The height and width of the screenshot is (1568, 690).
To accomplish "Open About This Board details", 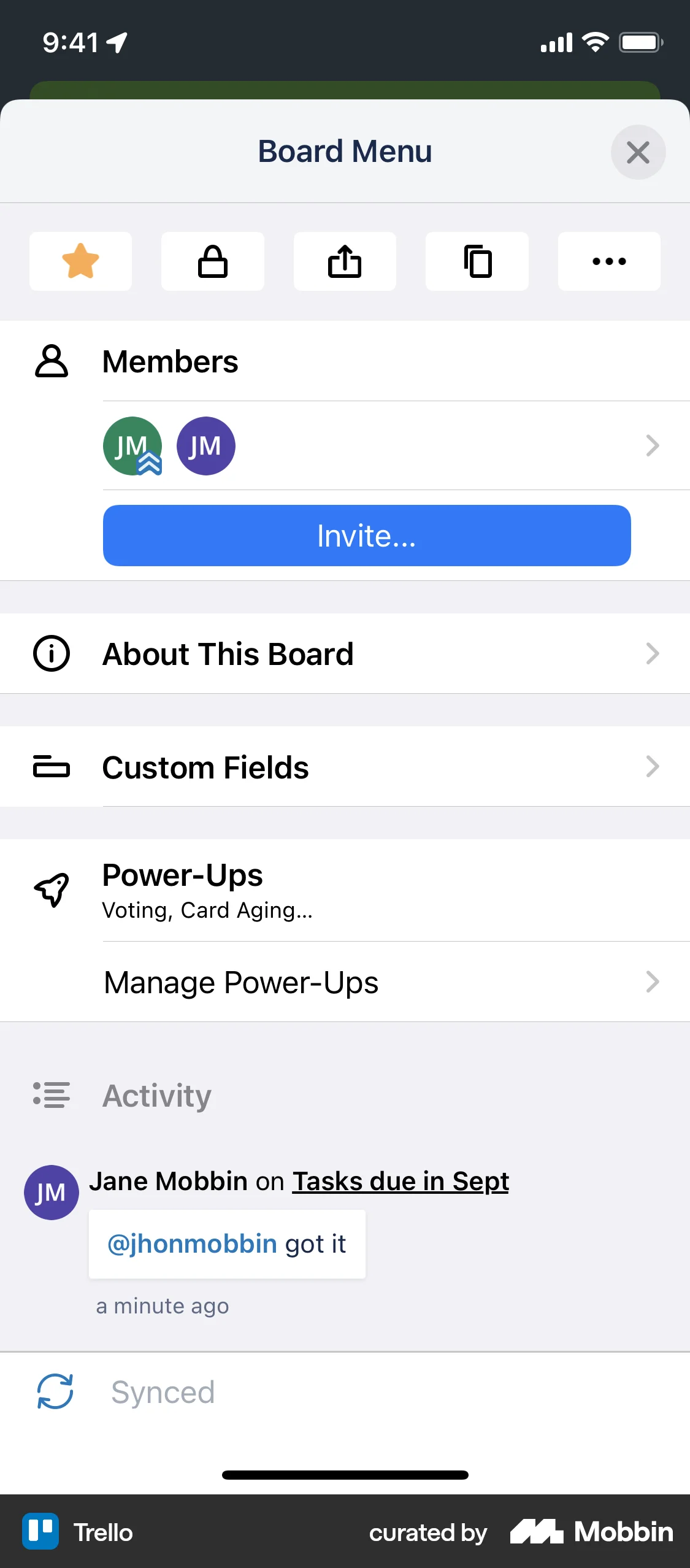I will [228, 654].
